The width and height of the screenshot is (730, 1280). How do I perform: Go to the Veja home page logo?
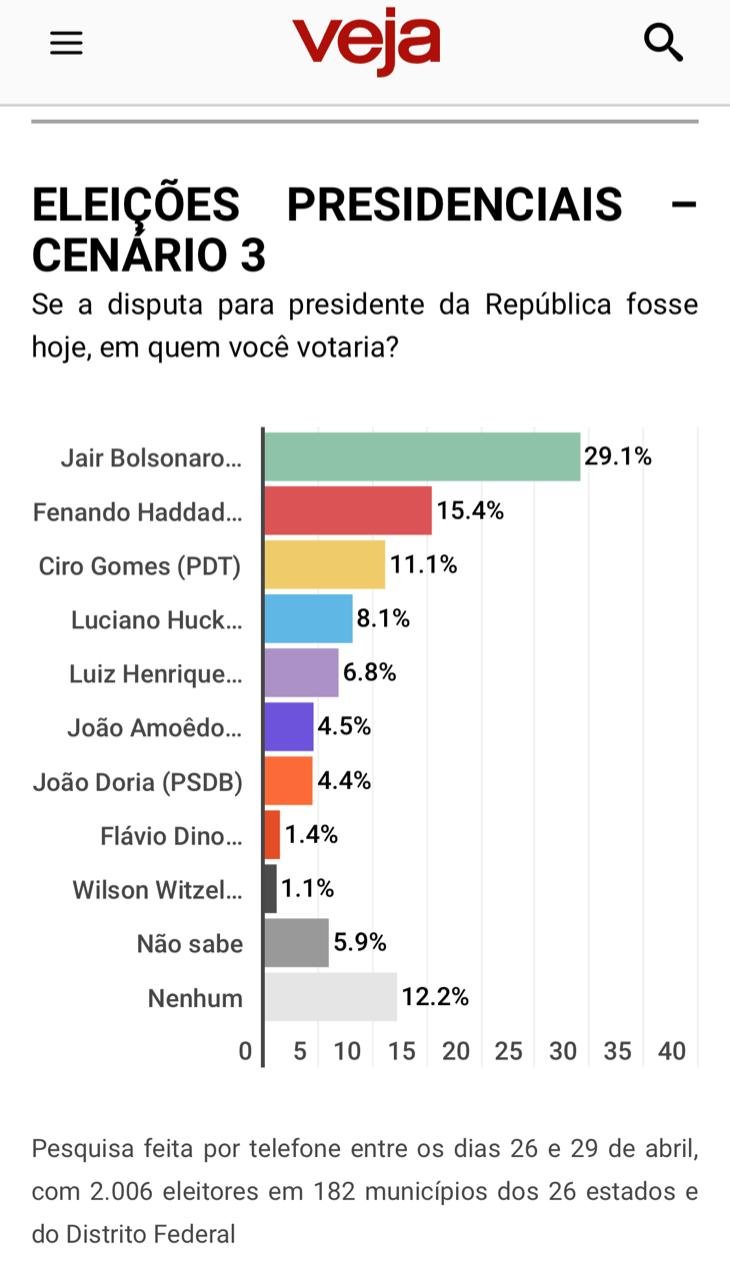[366, 44]
